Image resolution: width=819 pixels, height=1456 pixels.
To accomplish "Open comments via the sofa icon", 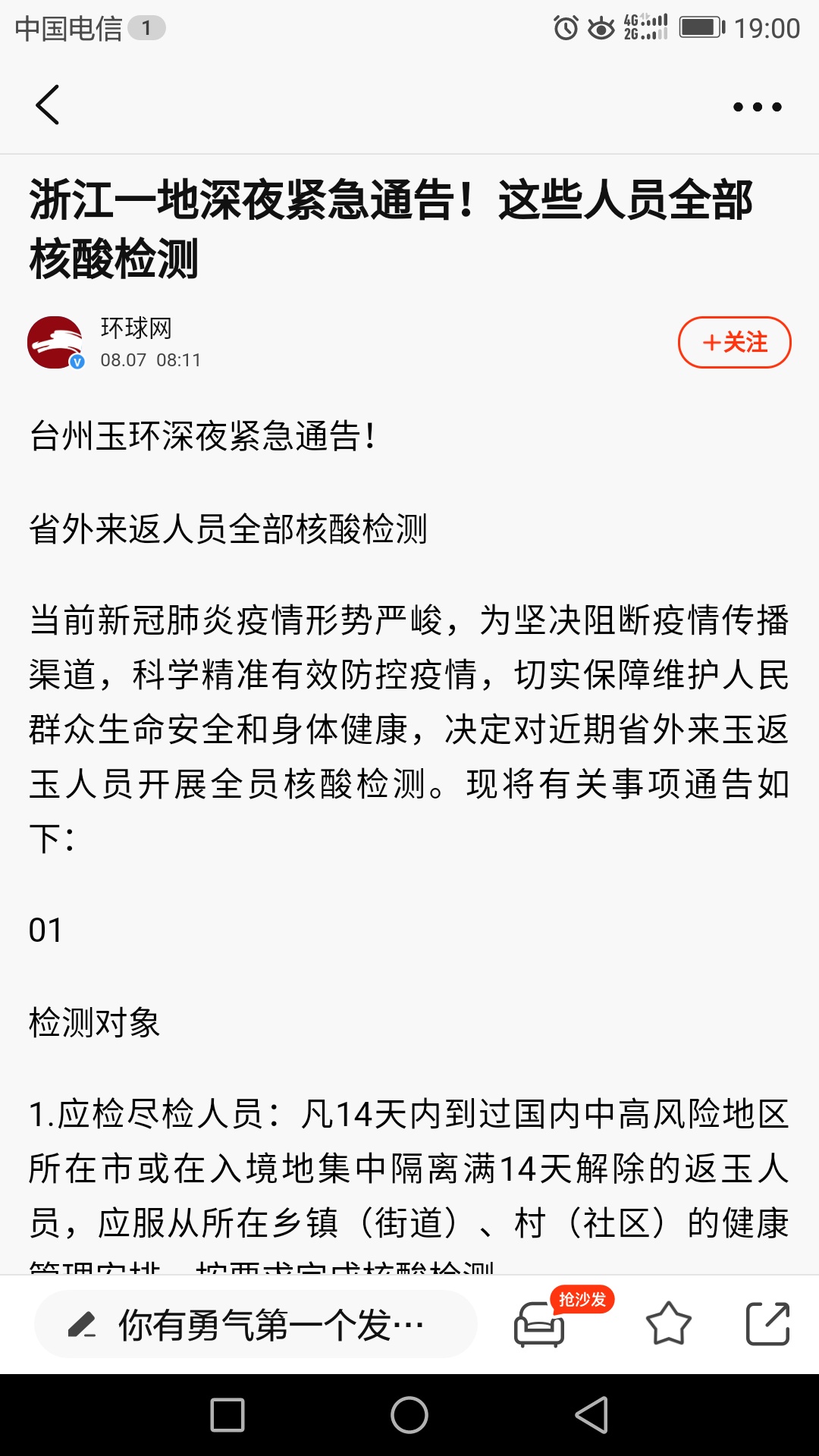I will [x=540, y=1325].
